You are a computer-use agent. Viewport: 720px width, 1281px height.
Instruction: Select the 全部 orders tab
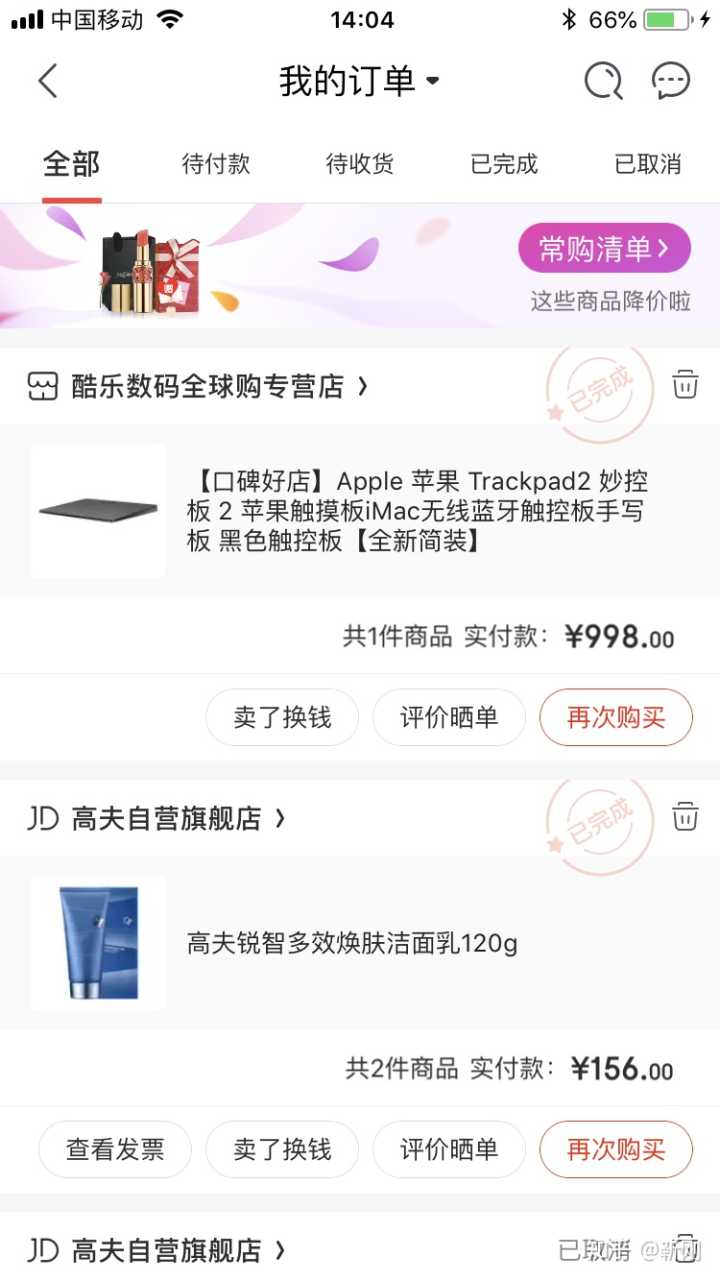[x=71, y=164]
